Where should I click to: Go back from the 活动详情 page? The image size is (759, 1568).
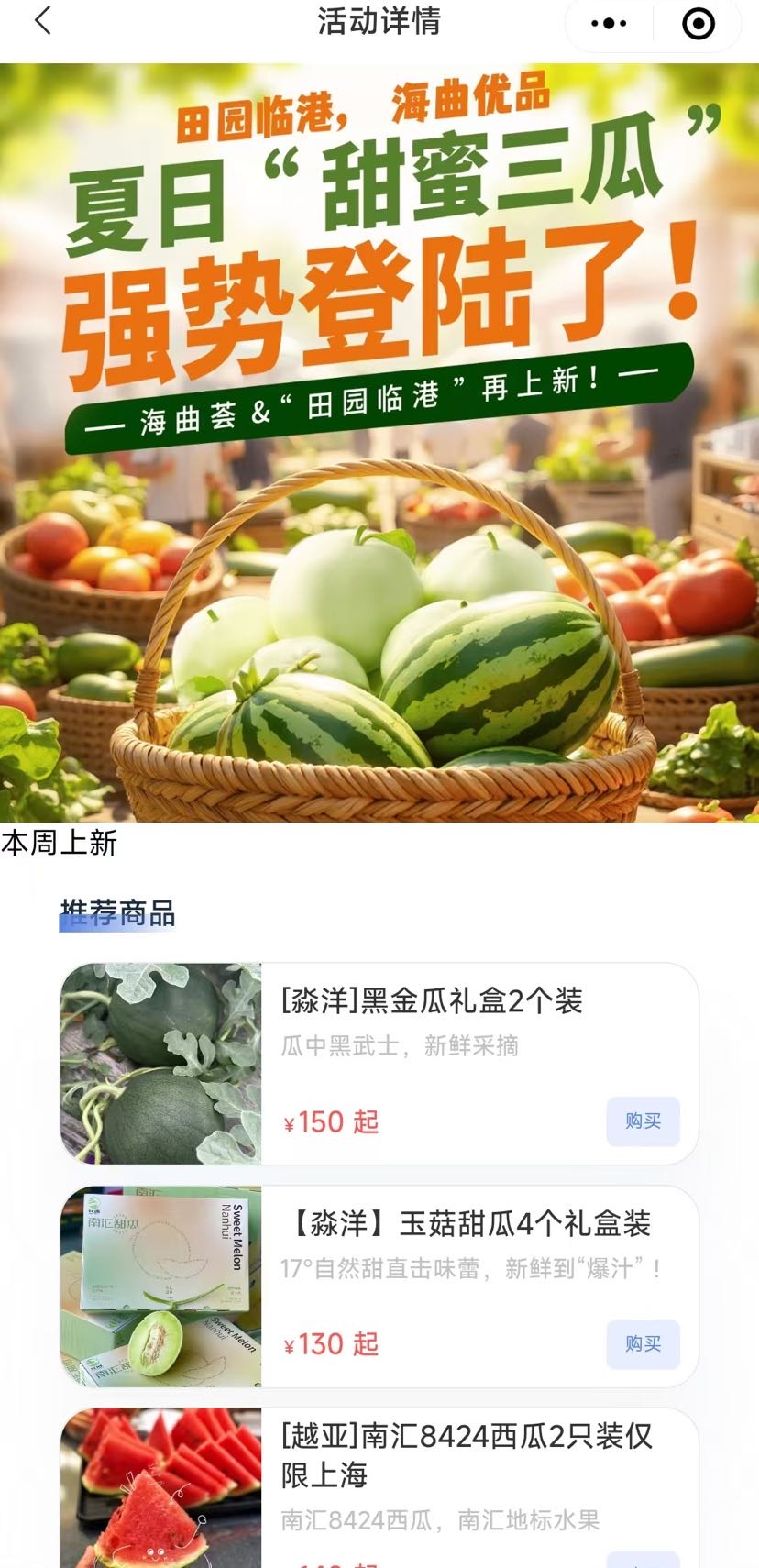[x=43, y=21]
